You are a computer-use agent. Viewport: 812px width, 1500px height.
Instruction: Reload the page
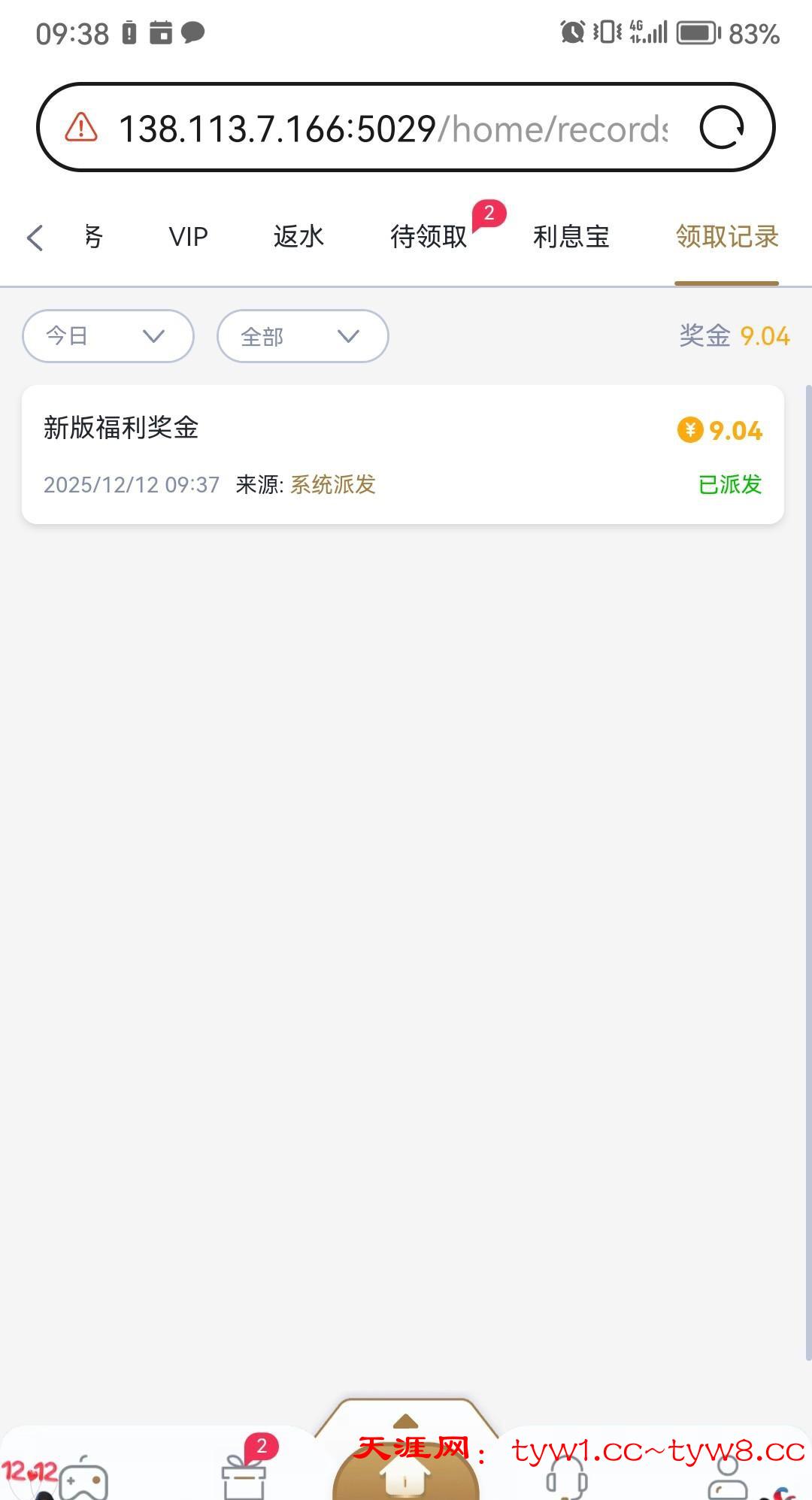722,128
